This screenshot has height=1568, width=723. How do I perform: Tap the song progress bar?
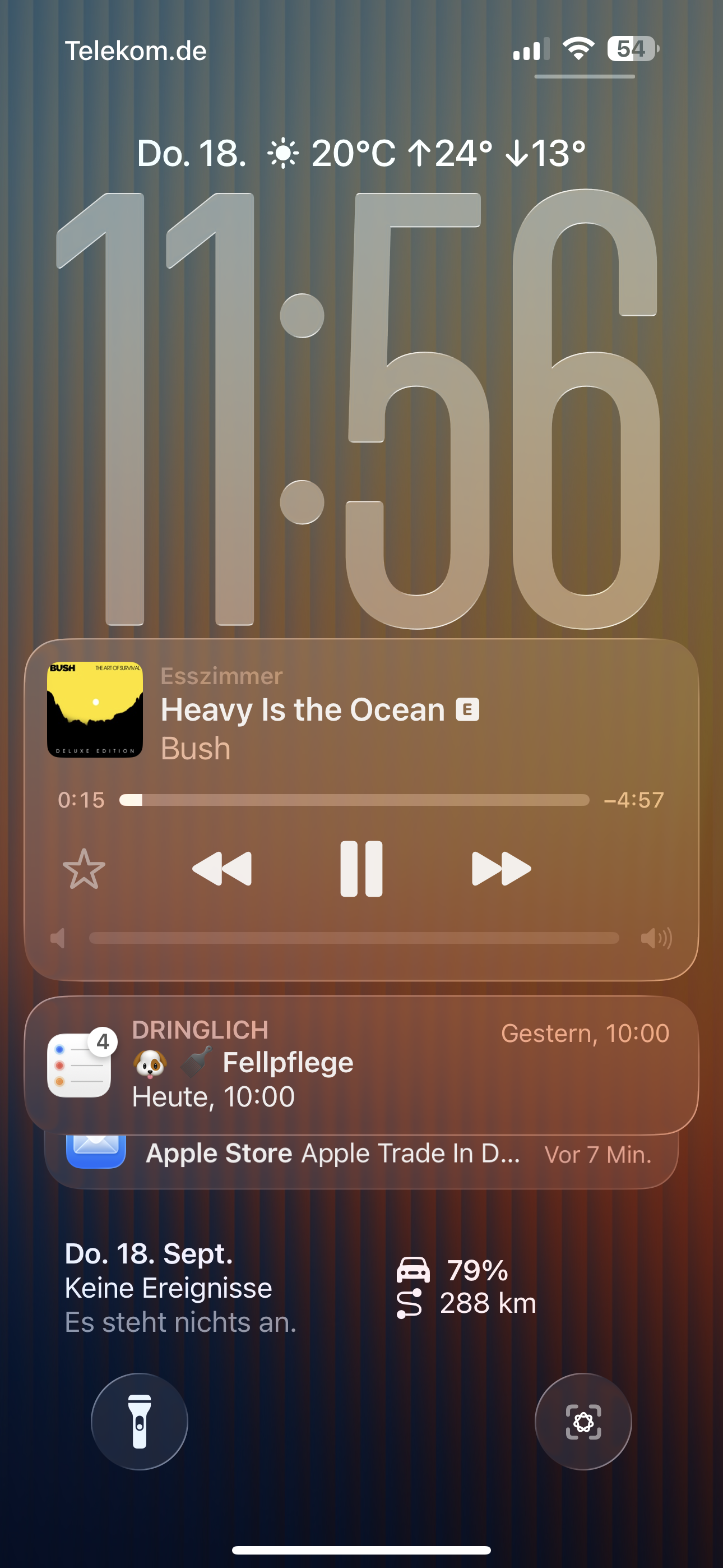tap(354, 800)
